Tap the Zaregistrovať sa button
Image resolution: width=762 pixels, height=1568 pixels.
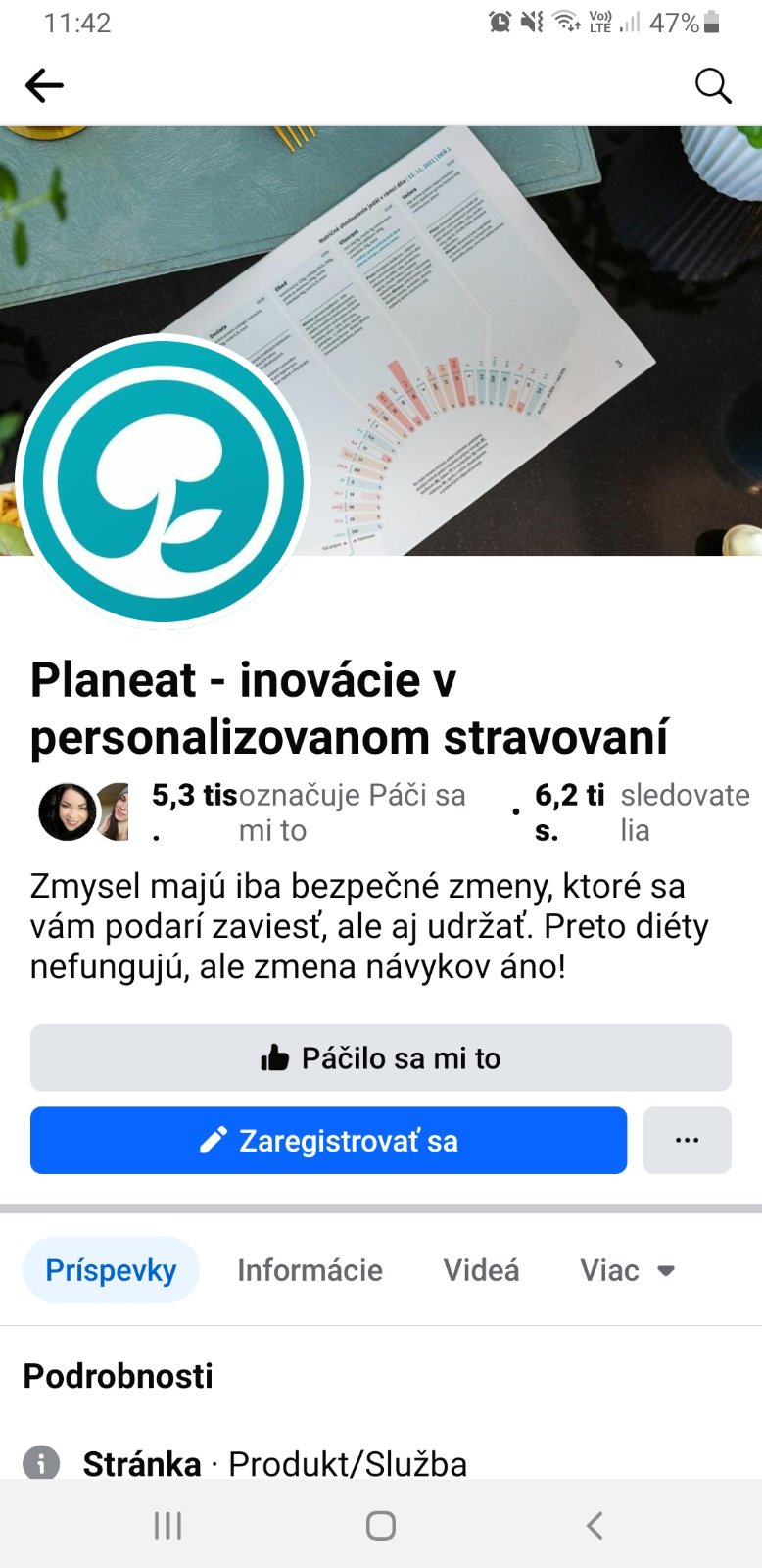pos(328,1141)
